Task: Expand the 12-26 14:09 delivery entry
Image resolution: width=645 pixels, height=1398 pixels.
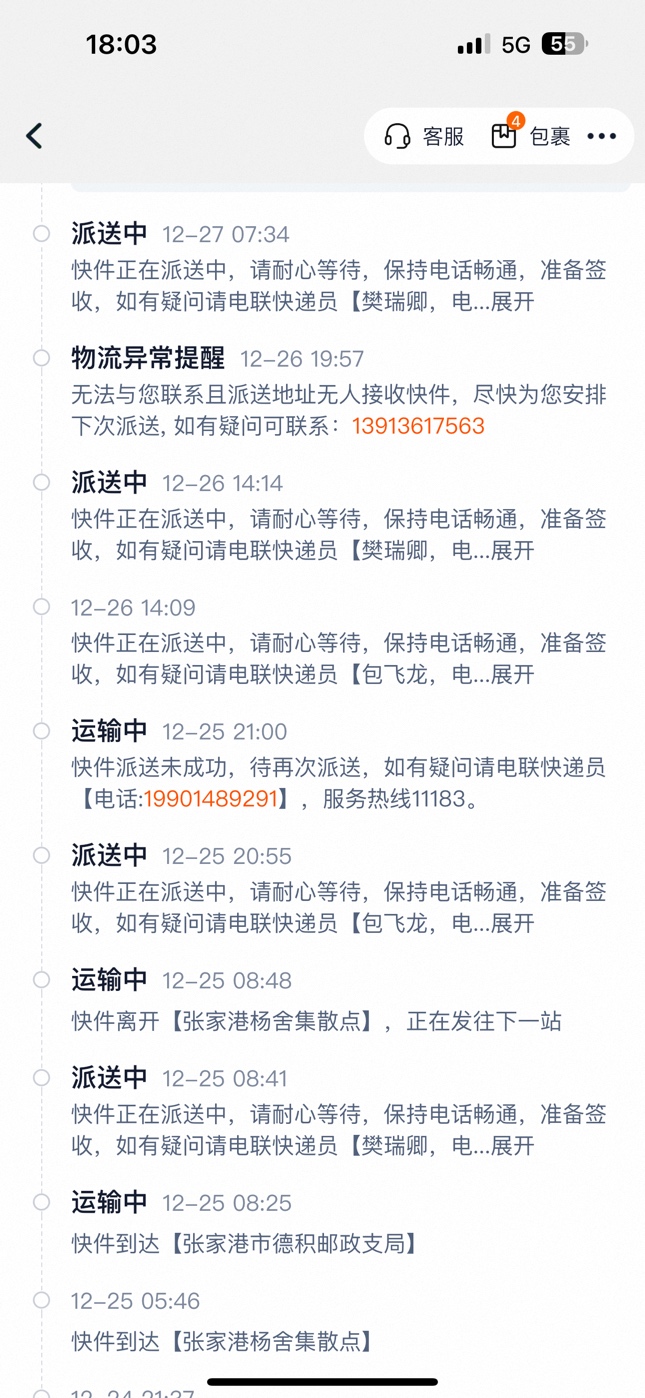Action: (513, 675)
